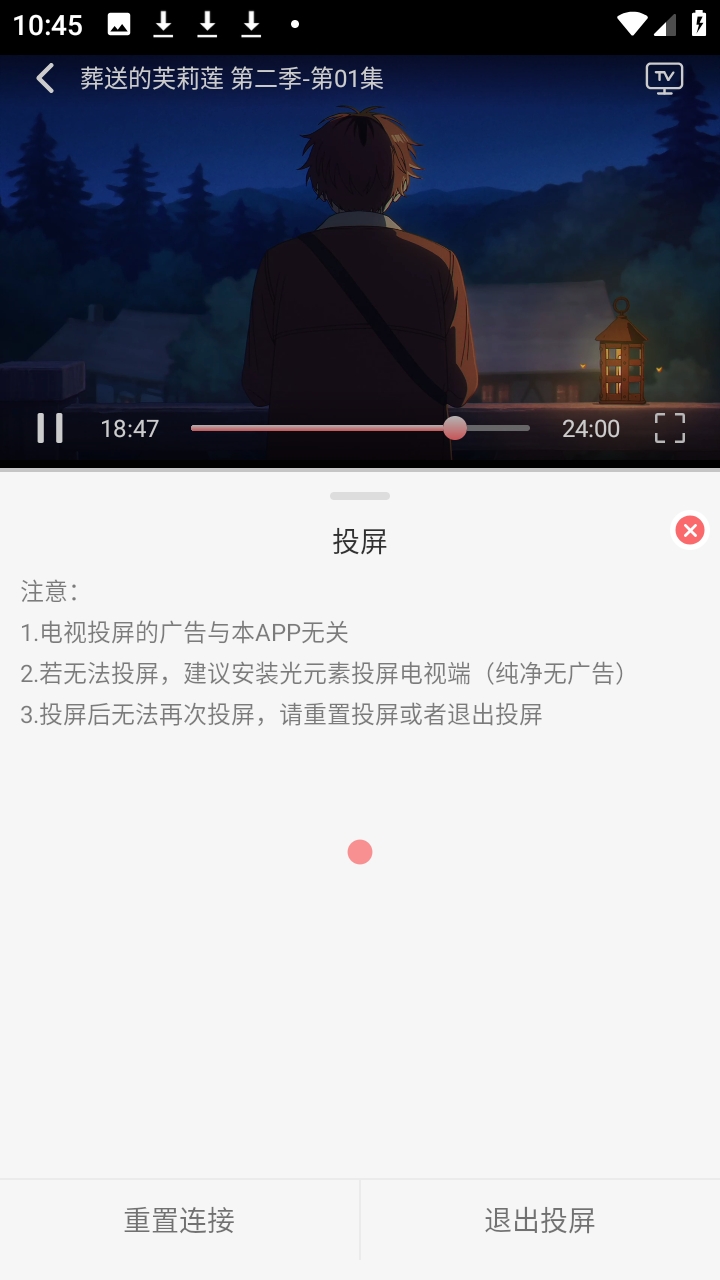Tap 重置连接 to reset the connection
The image size is (720, 1280).
pyautogui.click(x=179, y=1220)
